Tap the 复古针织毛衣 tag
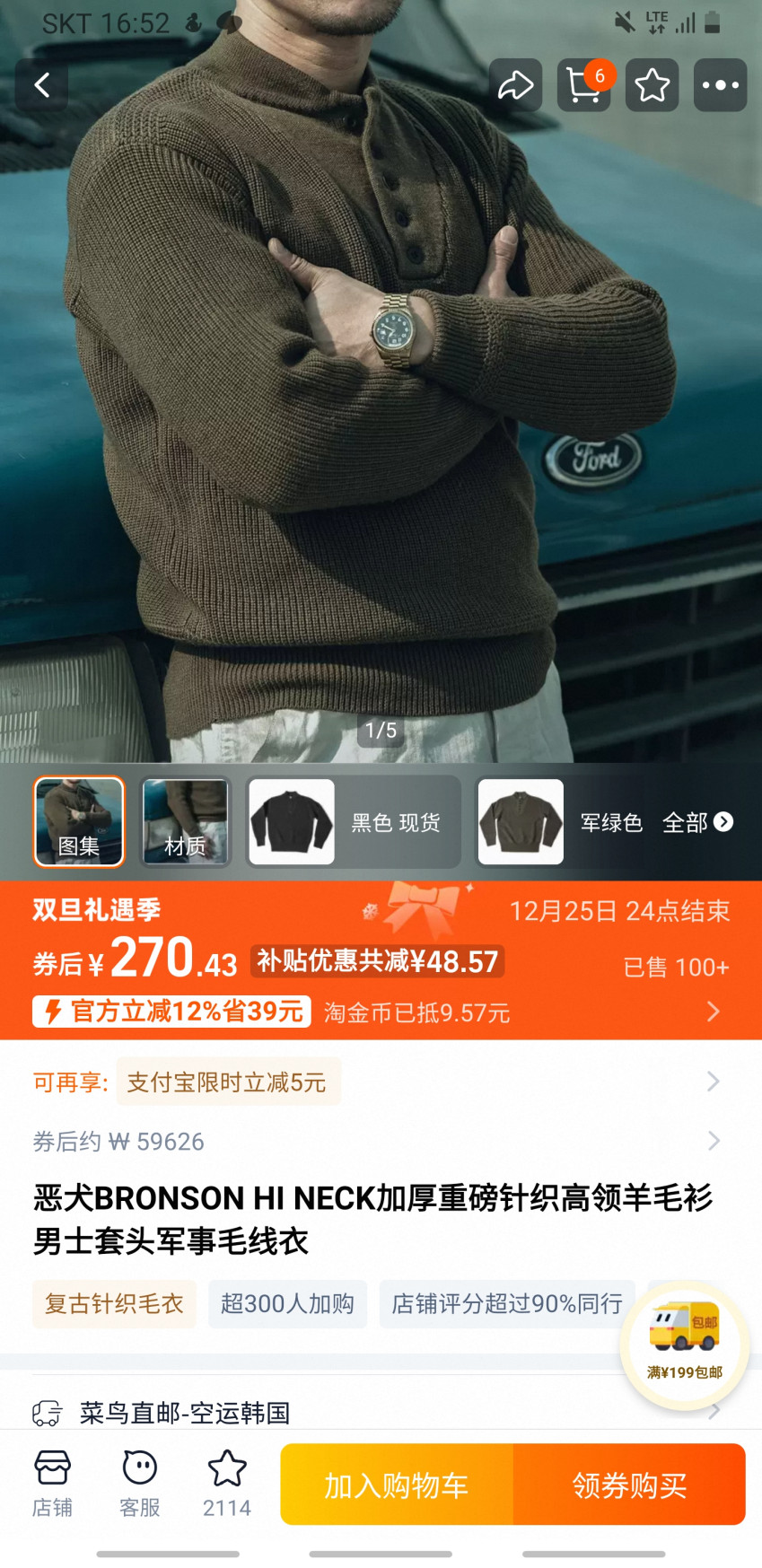The width and height of the screenshot is (762, 1568). pos(114,1303)
